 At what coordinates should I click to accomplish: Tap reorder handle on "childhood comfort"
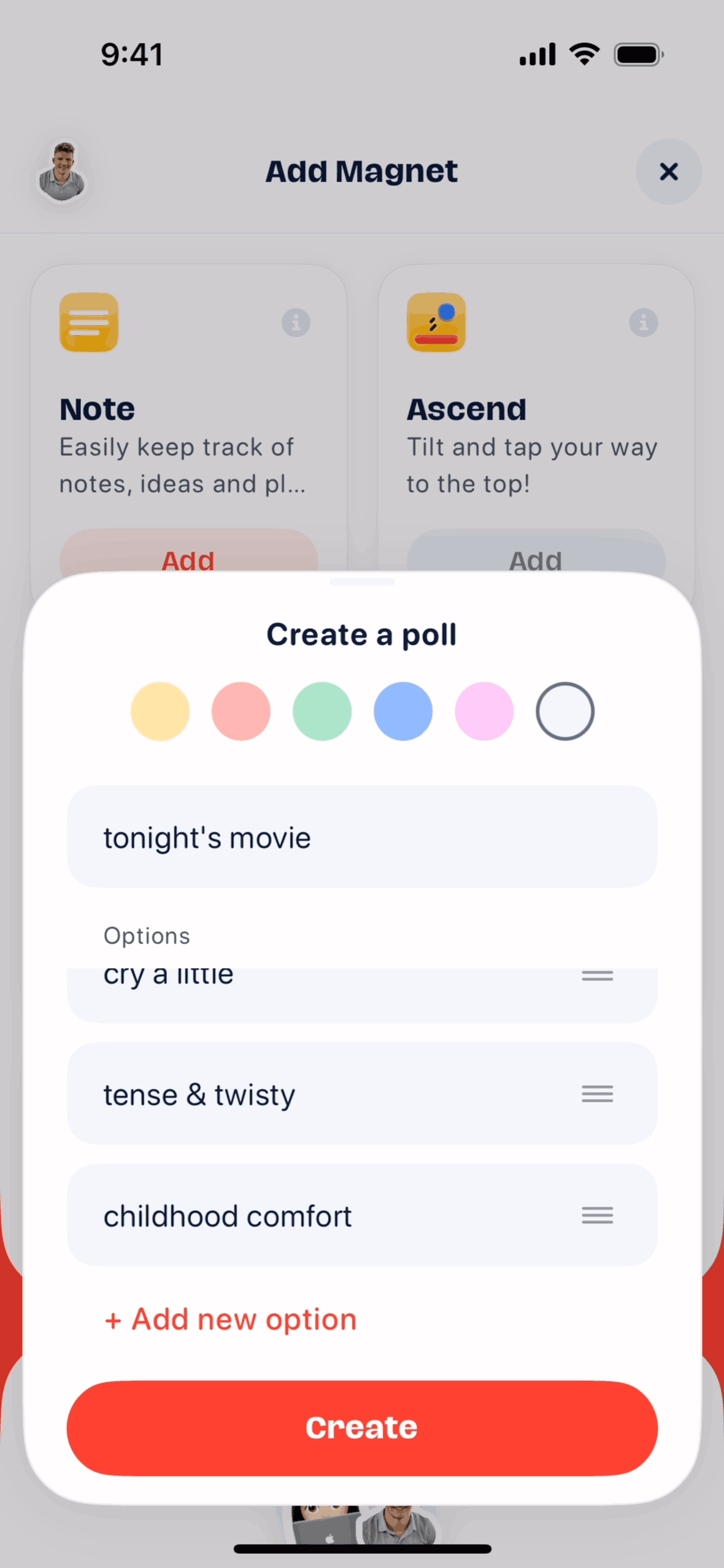(597, 1215)
